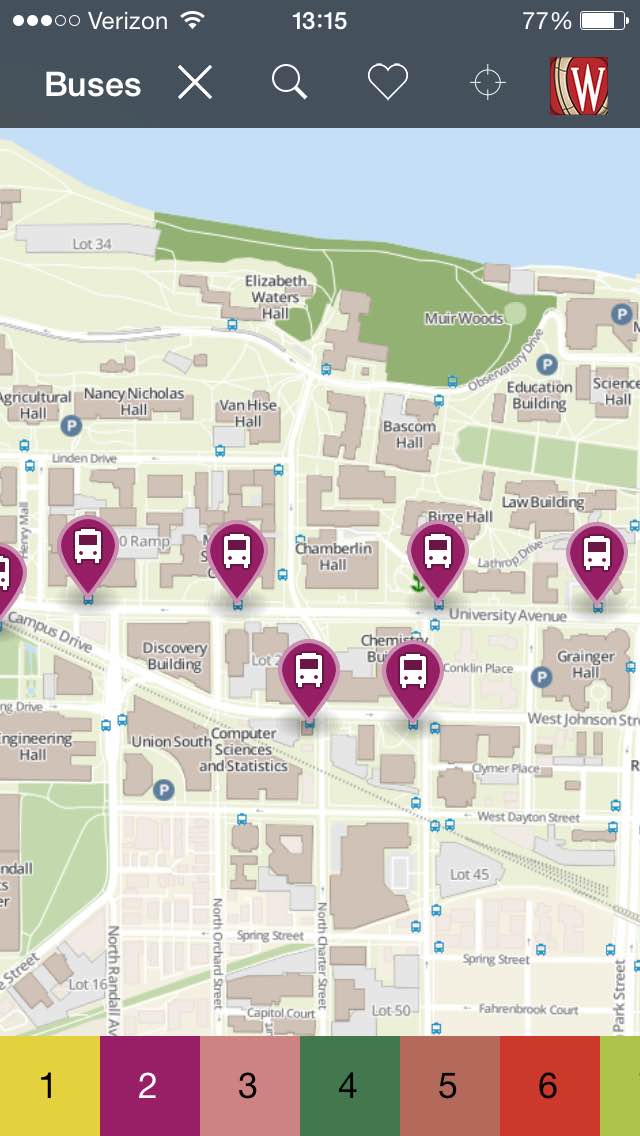Center the map on my location

(487, 83)
